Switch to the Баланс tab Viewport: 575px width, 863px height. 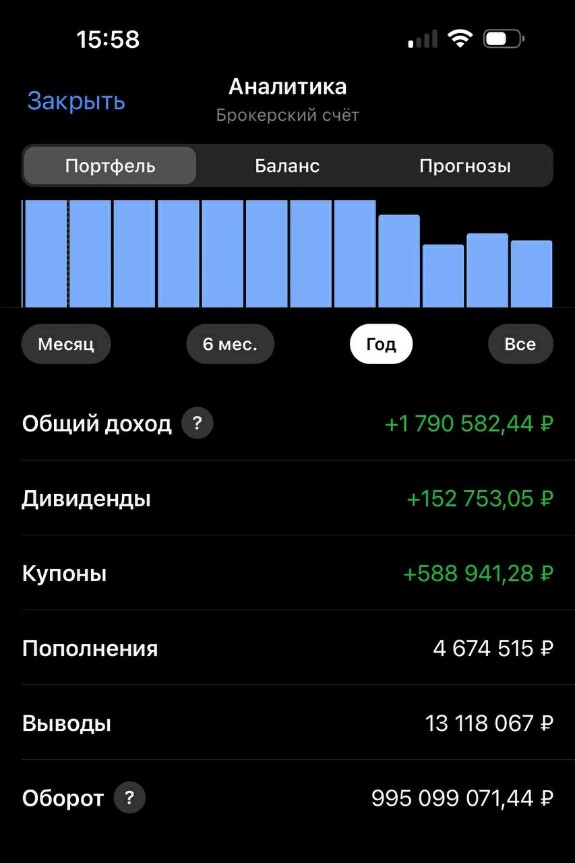287,166
